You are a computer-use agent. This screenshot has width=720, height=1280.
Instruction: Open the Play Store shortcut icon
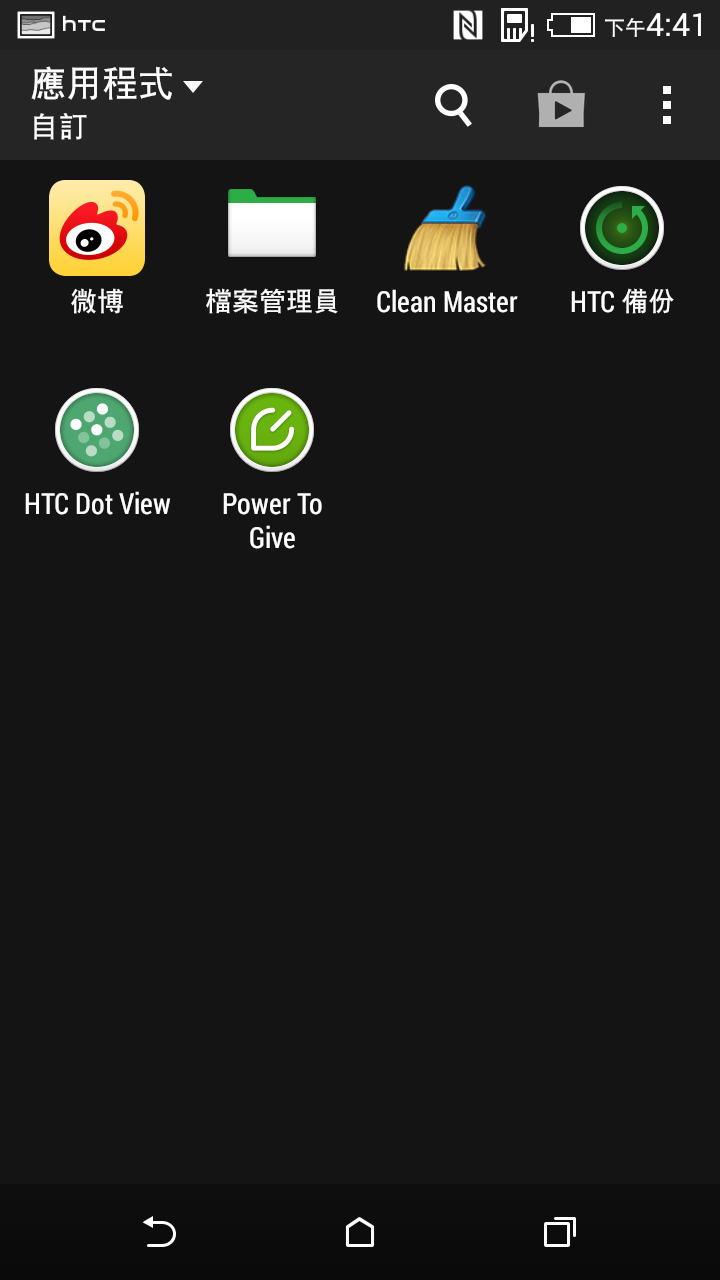[x=561, y=104]
